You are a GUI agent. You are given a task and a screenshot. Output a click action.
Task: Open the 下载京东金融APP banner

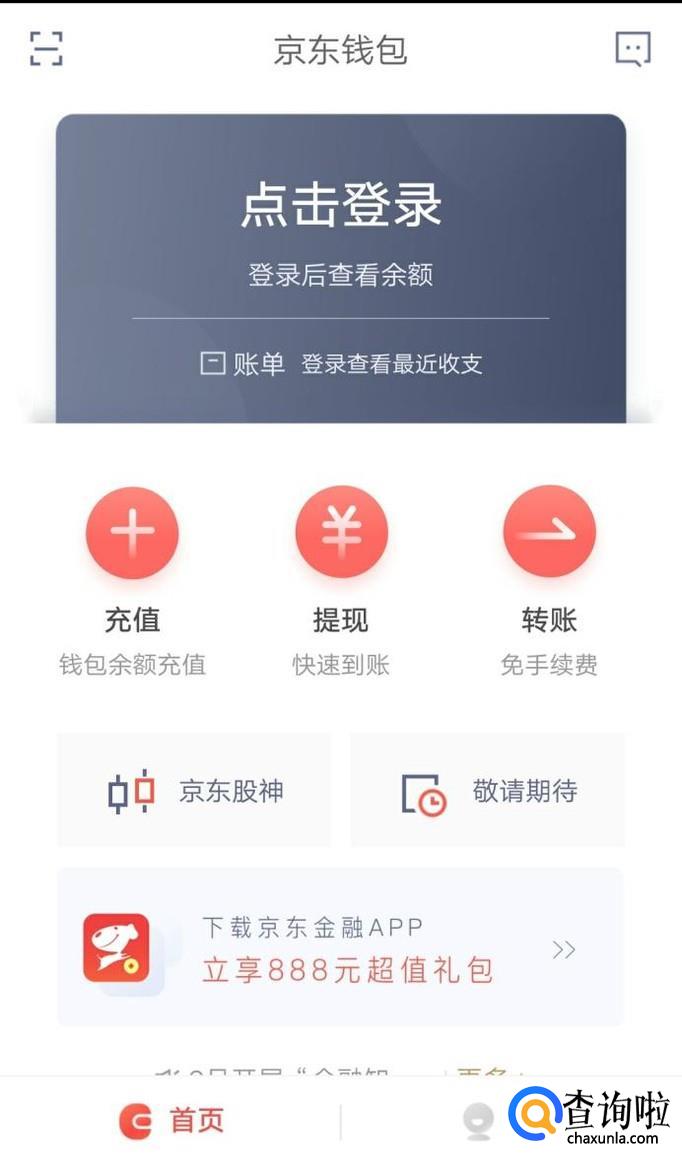[340, 948]
